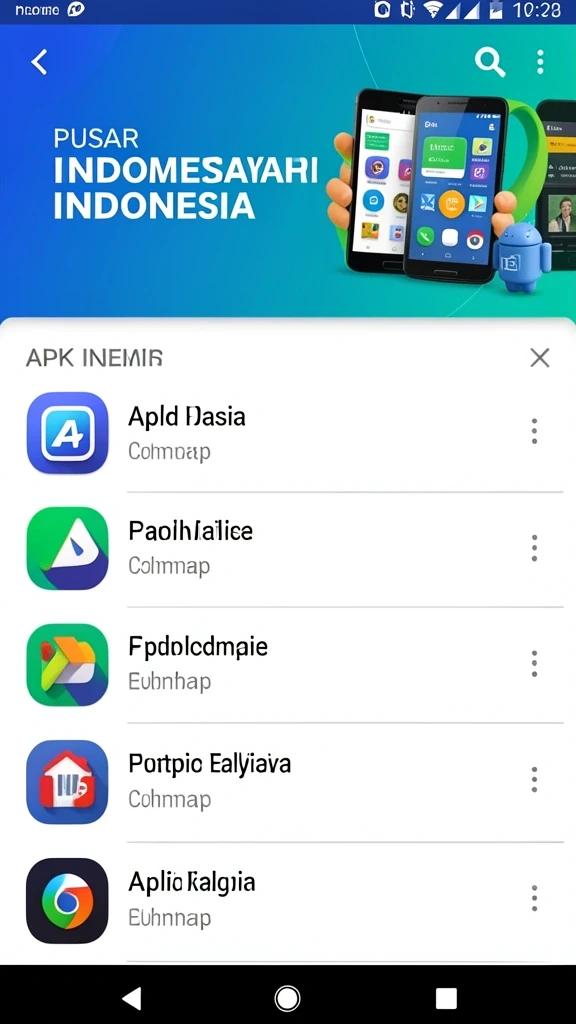576x1024 pixels.
Task: Close the APK list panel
Action: point(540,358)
